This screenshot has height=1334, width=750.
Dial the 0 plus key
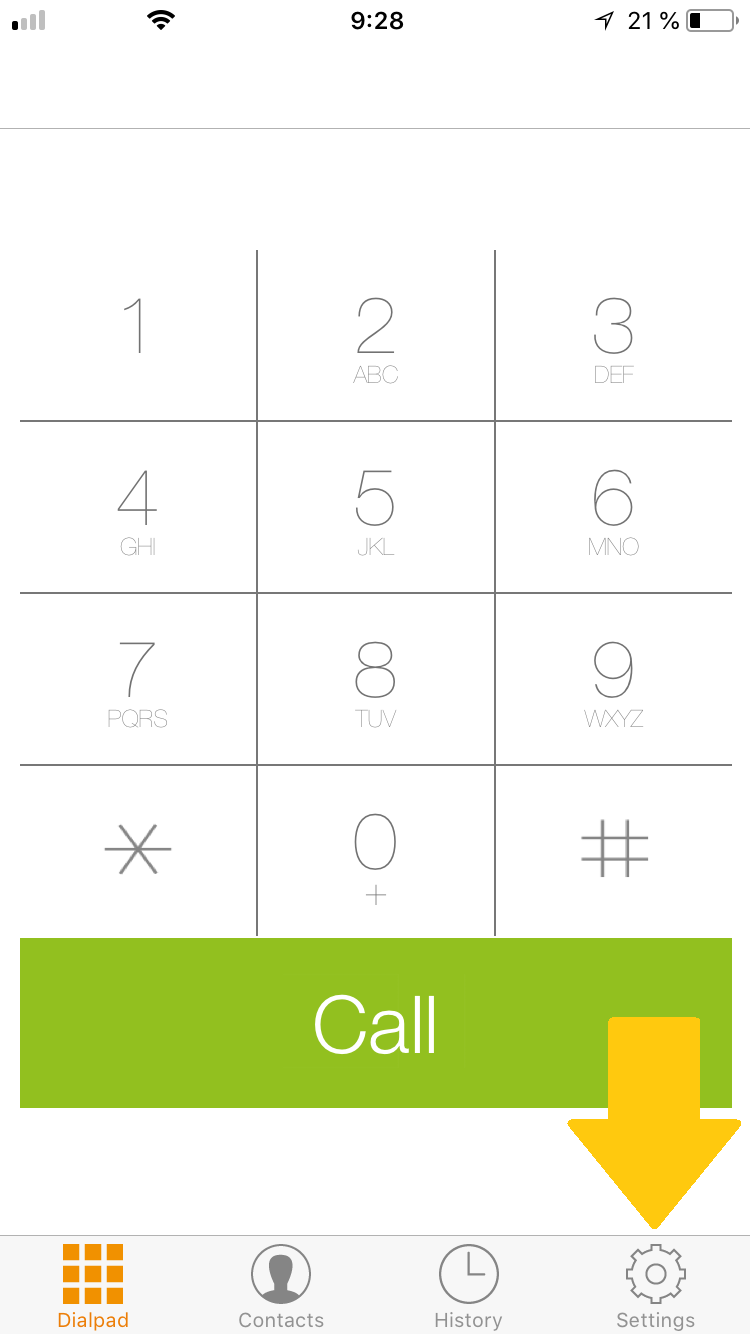click(376, 851)
